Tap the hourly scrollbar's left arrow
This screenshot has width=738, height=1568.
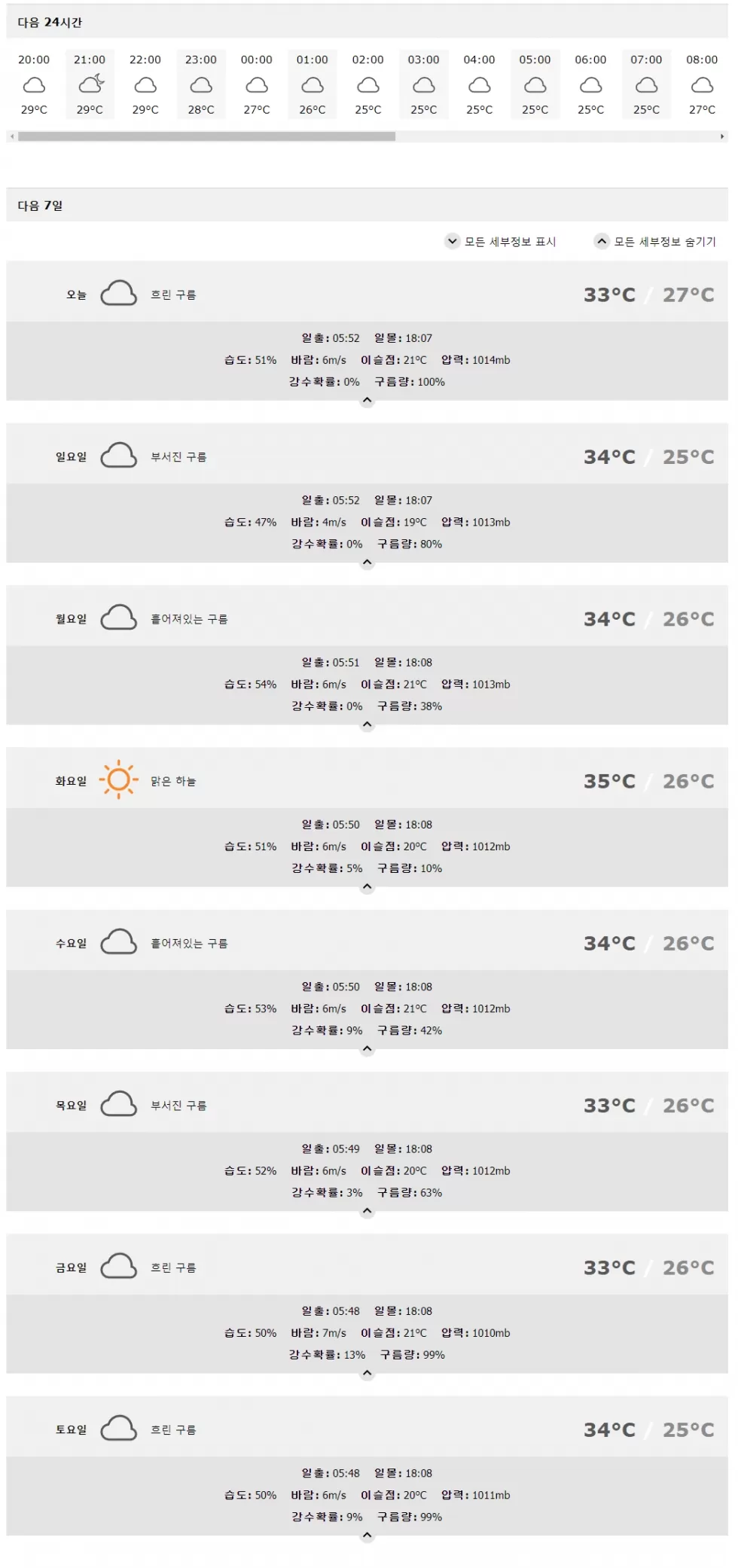pyautogui.click(x=11, y=136)
